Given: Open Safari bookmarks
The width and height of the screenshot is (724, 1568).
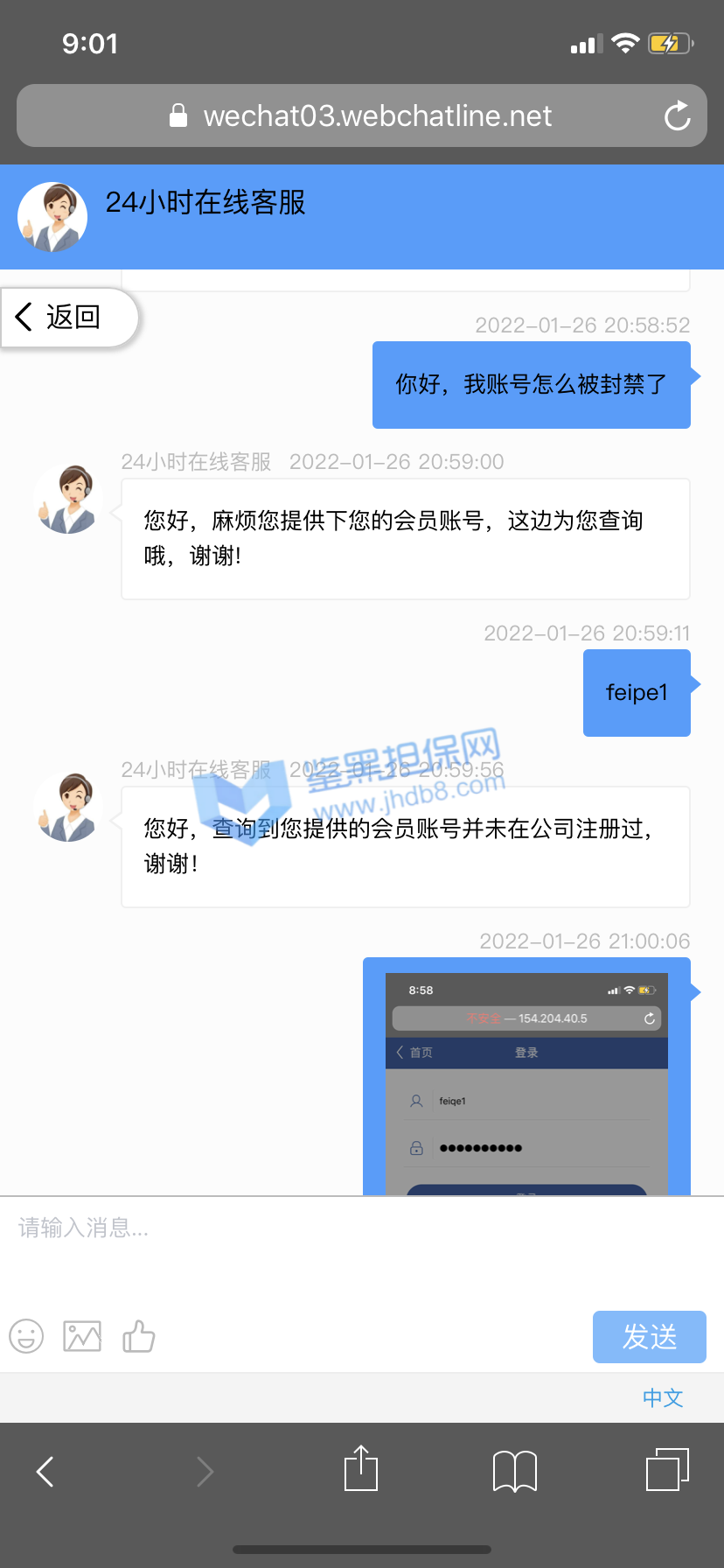Looking at the screenshot, I should [x=515, y=1471].
